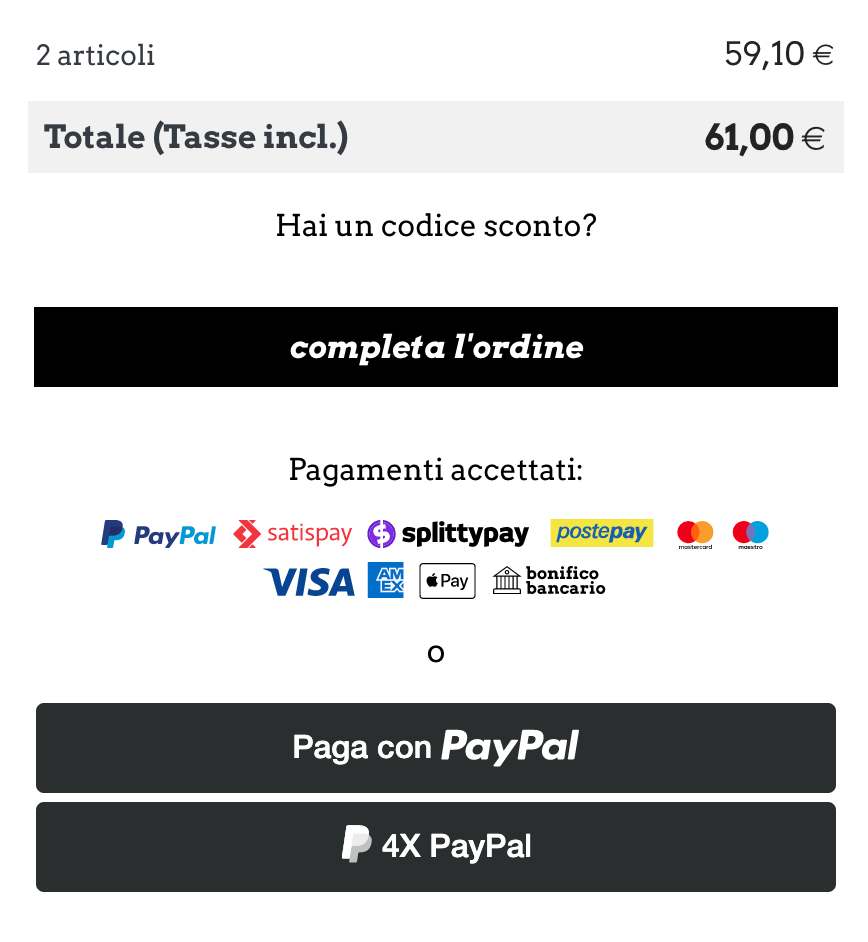The height and width of the screenshot is (942, 868).
Task: Click the Pagamenti accettati heading
Action: point(435,469)
